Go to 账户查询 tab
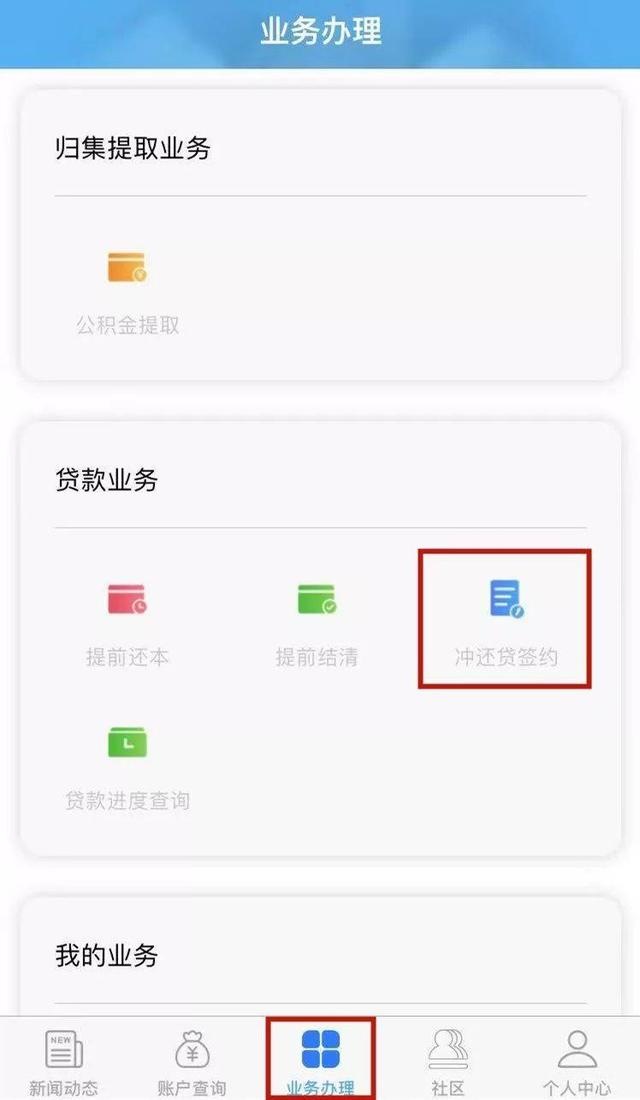 tap(192, 1062)
